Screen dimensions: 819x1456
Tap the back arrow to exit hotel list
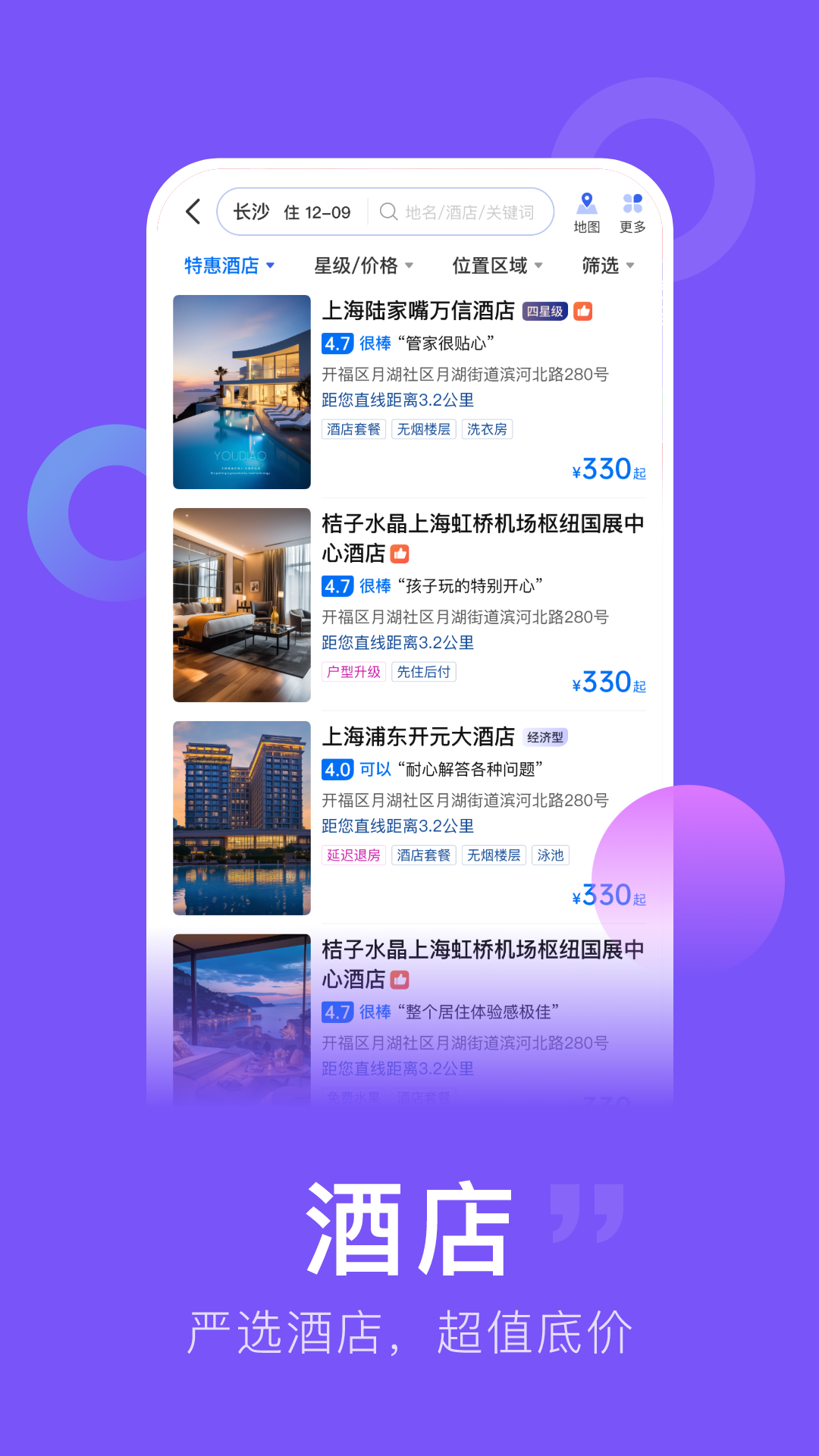[x=193, y=212]
